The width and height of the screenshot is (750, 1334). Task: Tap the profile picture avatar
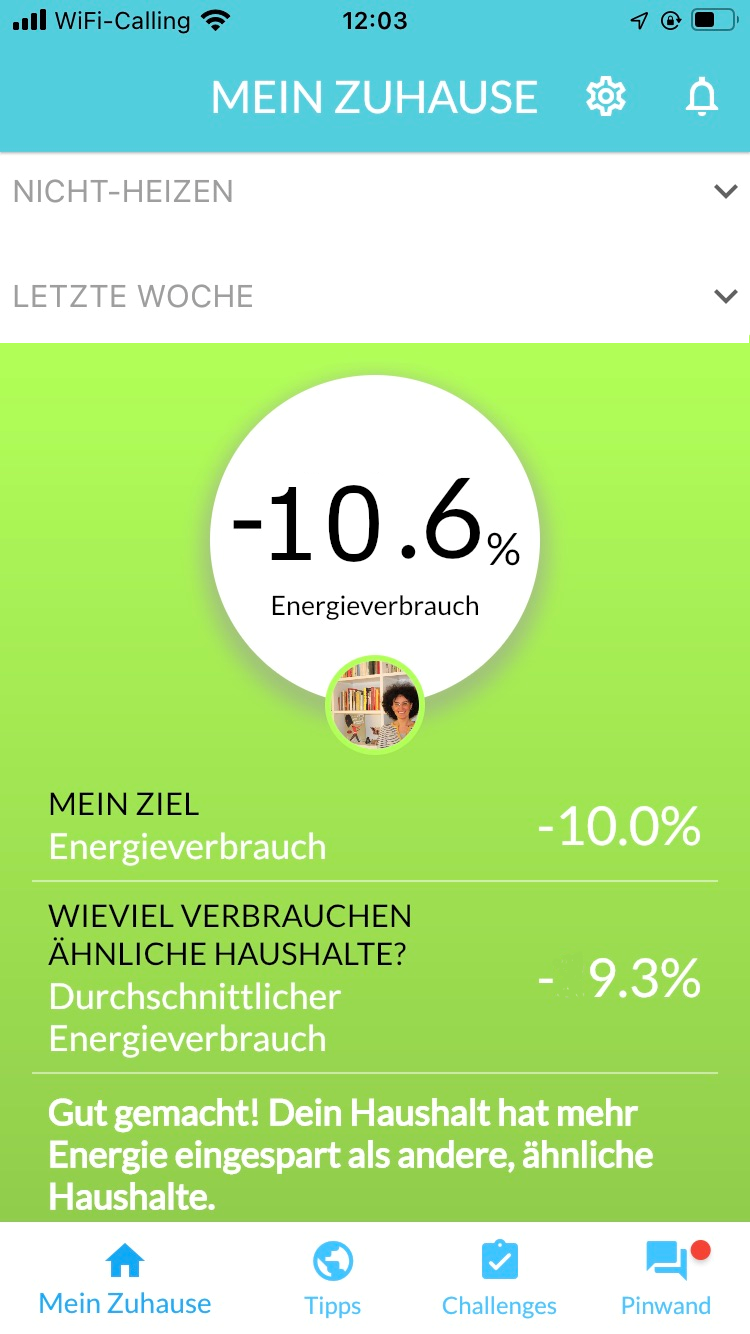coord(375,704)
